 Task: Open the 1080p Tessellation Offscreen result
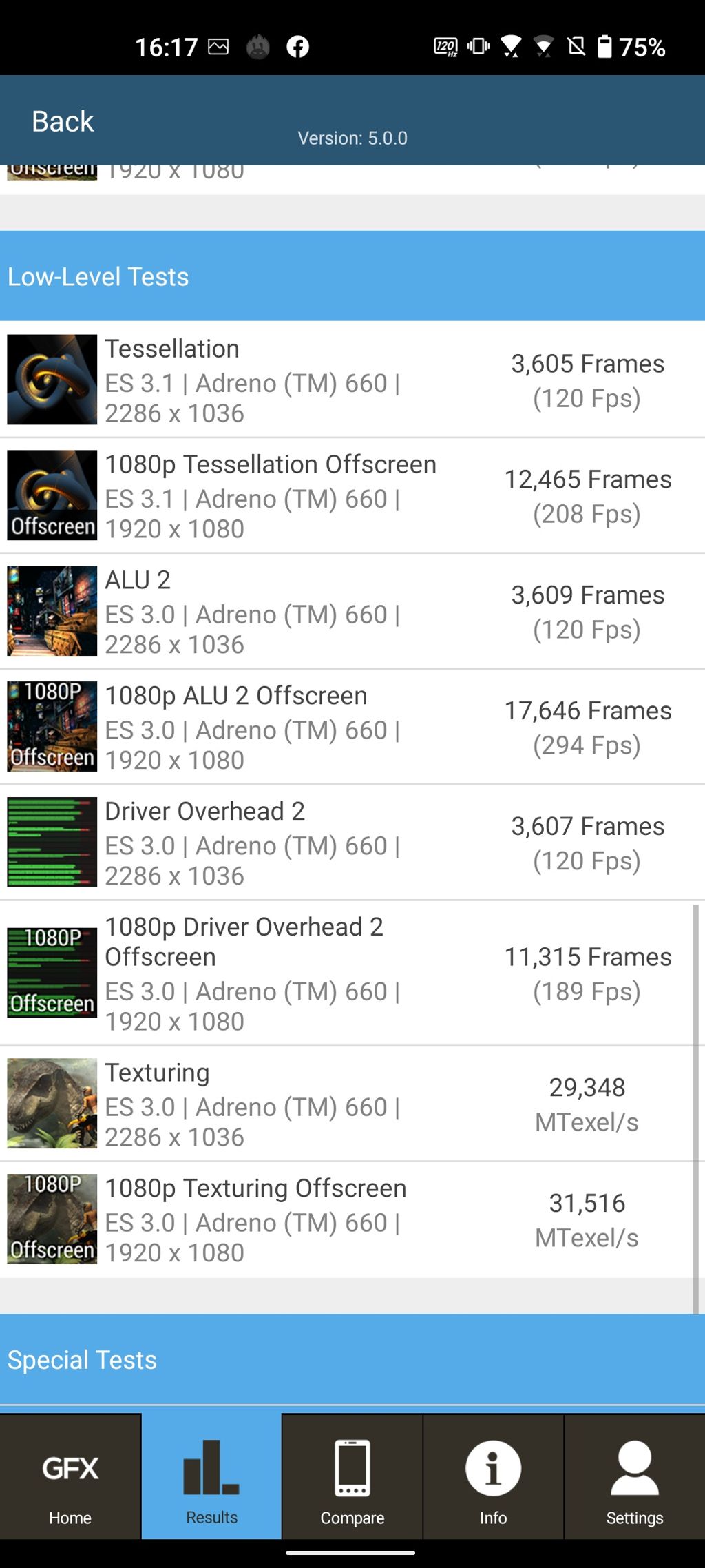(x=352, y=495)
